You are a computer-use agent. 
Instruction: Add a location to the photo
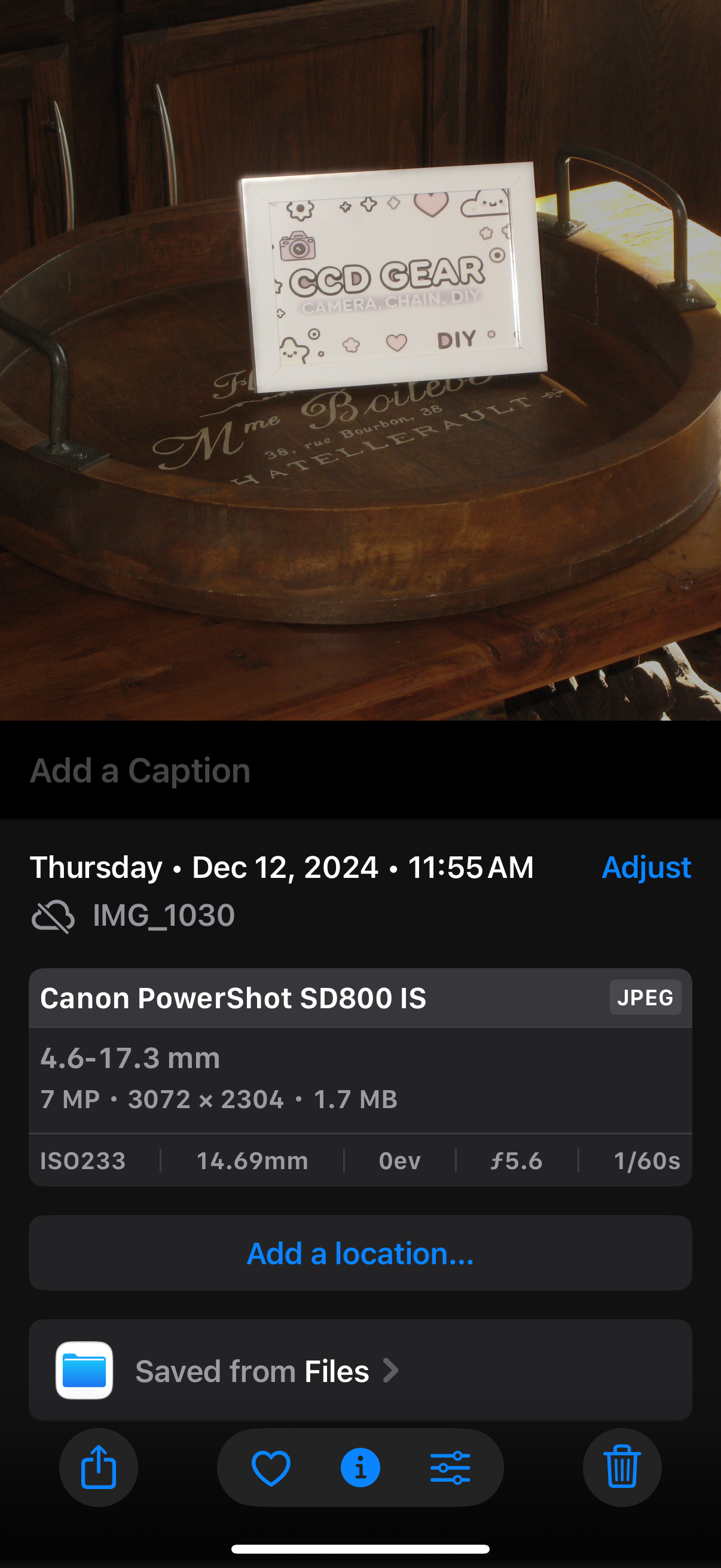(x=360, y=1253)
